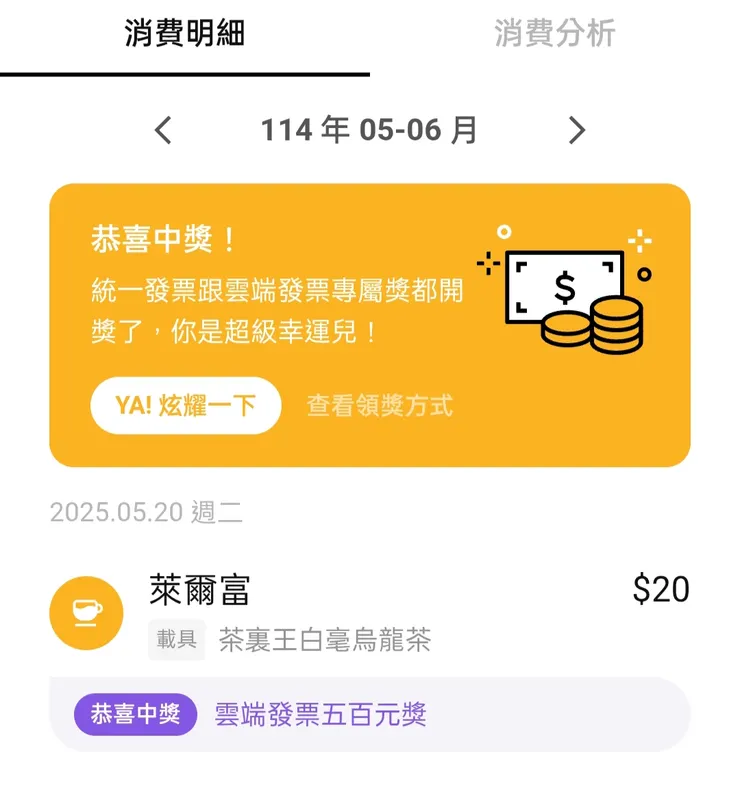Go to next month with right arrow
740x804 pixels.
576,130
